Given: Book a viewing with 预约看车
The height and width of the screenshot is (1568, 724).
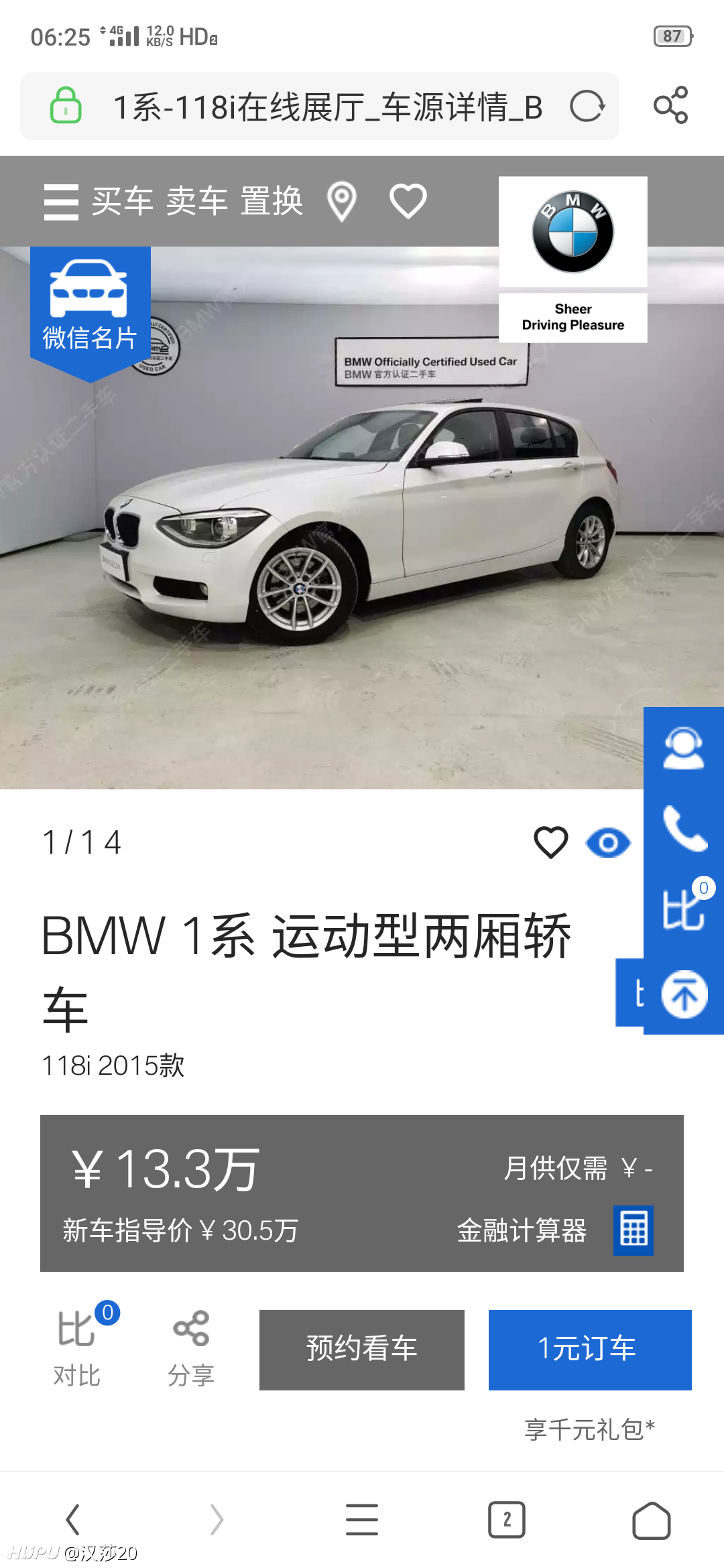Looking at the screenshot, I should pyautogui.click(x=362, y=1350).
